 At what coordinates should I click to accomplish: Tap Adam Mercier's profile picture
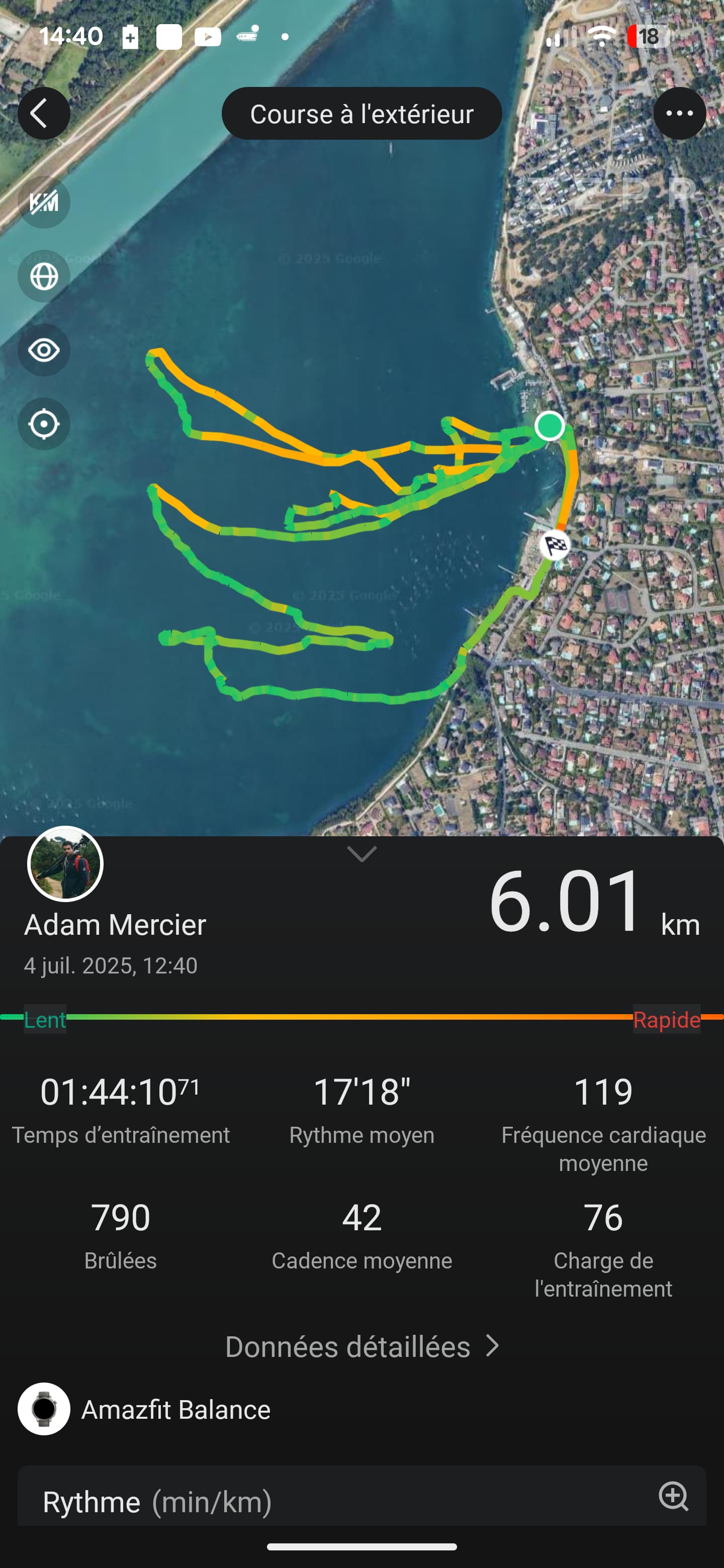pos(65,864)
